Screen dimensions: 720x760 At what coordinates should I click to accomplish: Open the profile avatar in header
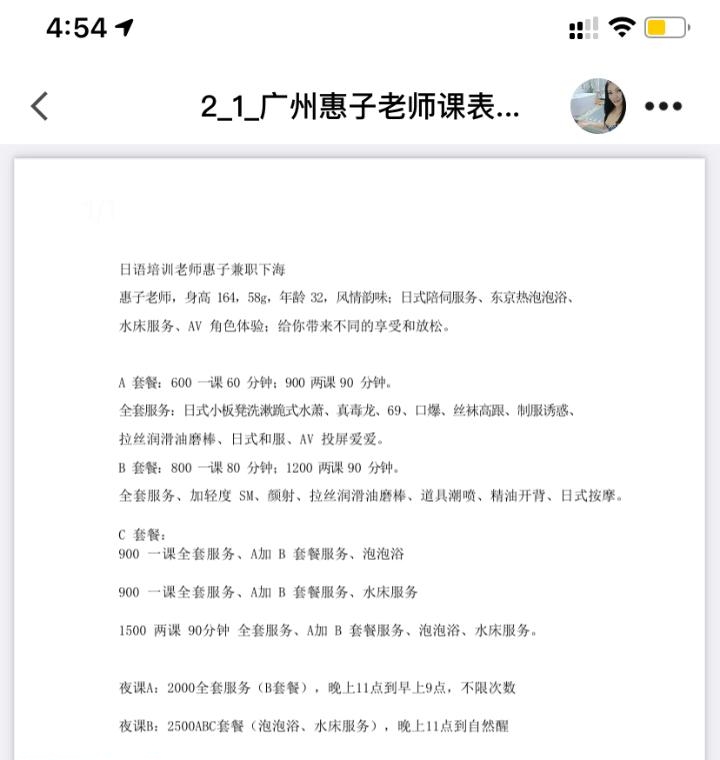[598, 106]
